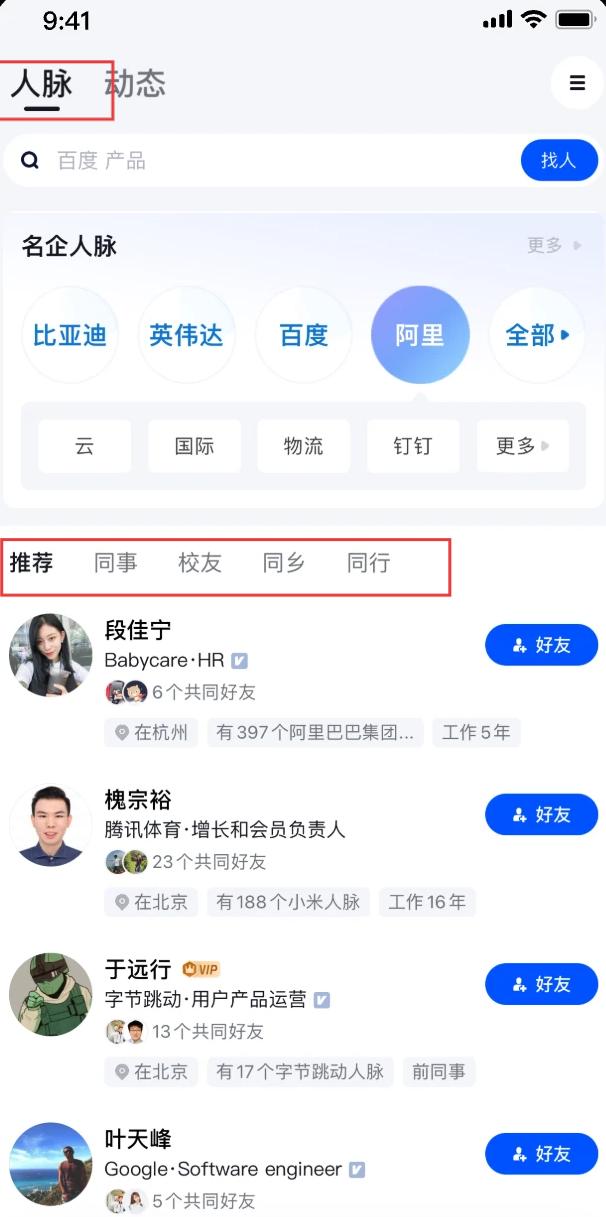Image resolution: width=606 pixels, height=1217 pixels.
Task: View 全部 companies
Action: (x=537, y=335)
